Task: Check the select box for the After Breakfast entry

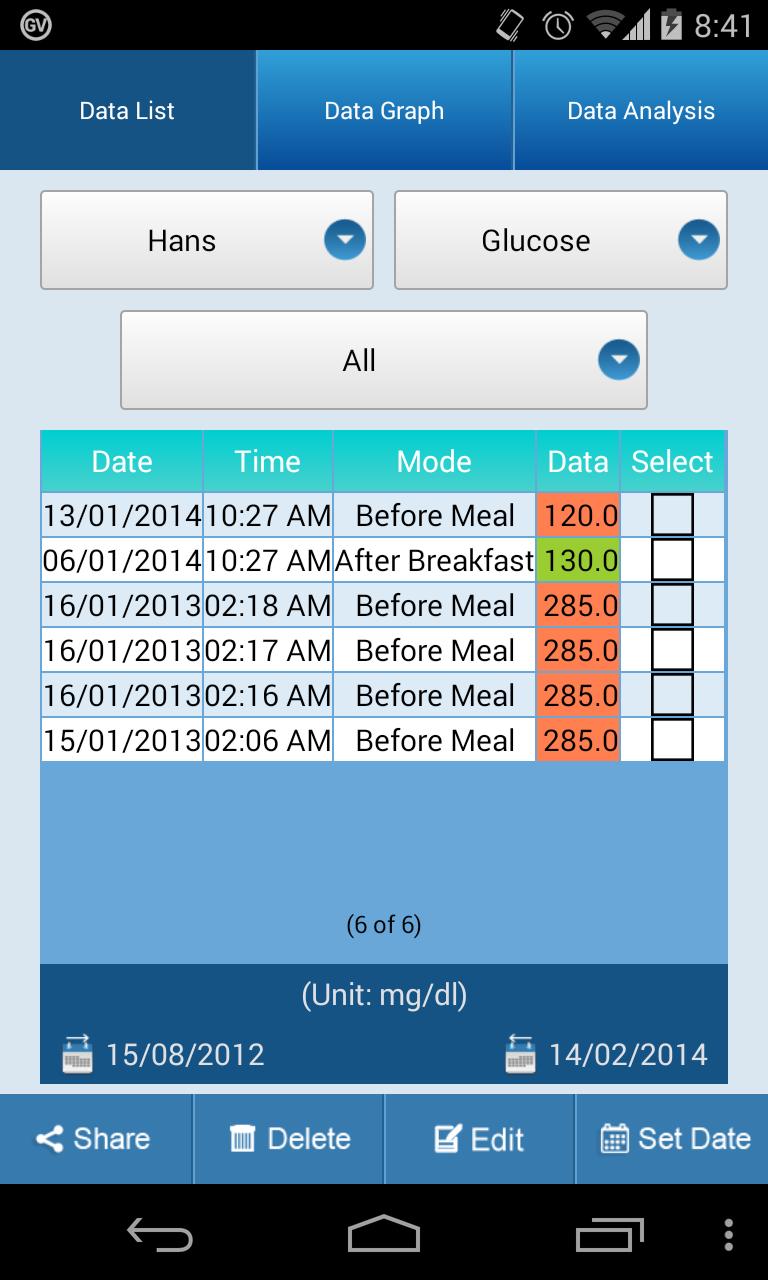Action: coord(672,560)
